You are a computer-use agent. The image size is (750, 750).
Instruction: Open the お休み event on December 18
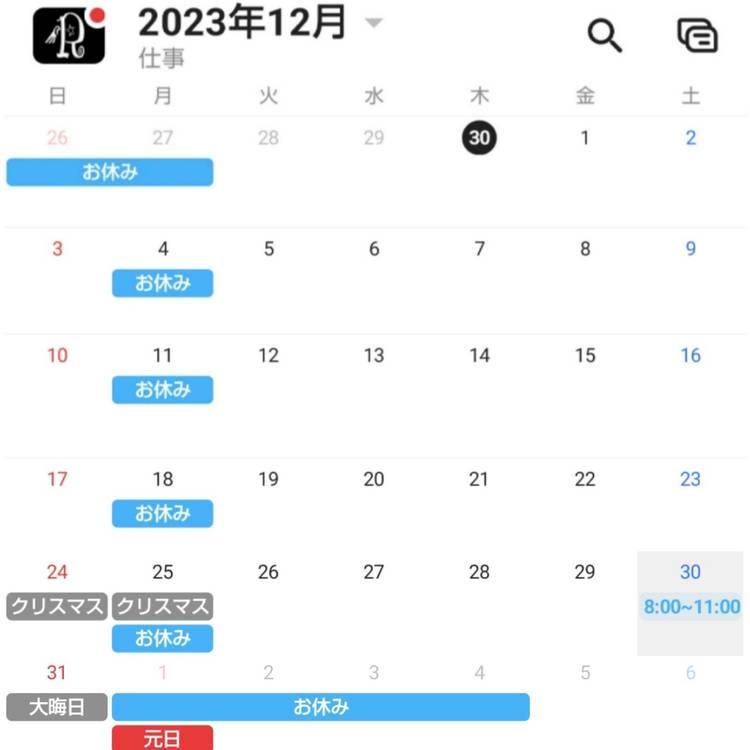click(x=162, y=513)
